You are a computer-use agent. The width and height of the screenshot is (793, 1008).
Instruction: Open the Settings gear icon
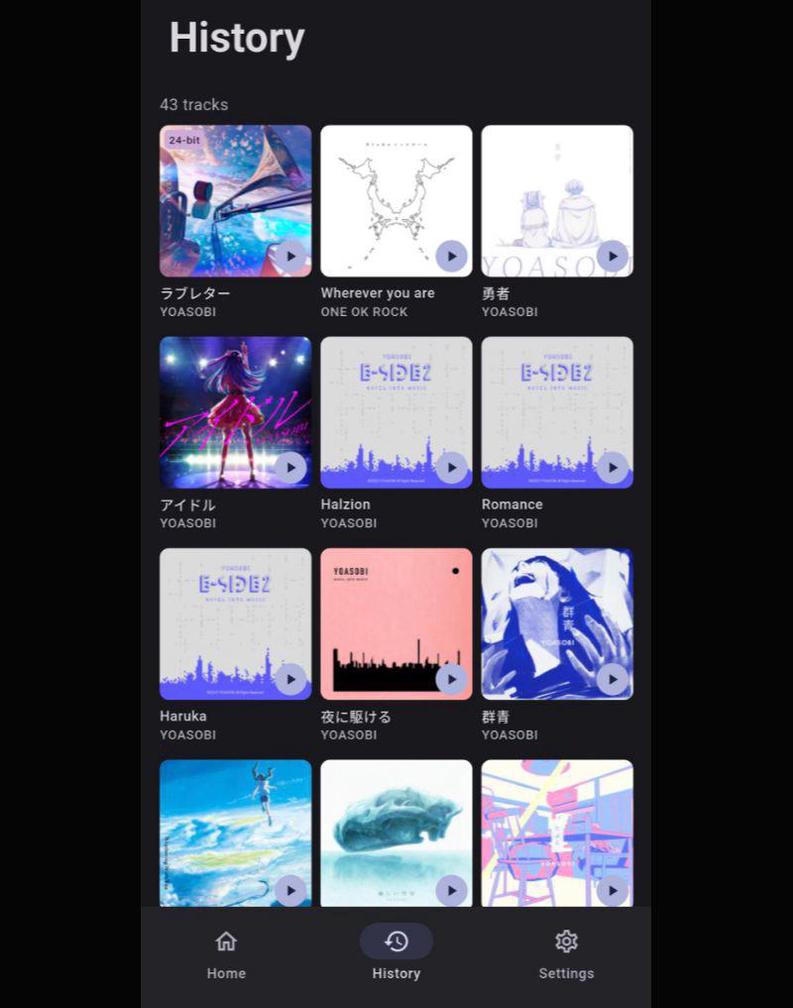(566, 941)
